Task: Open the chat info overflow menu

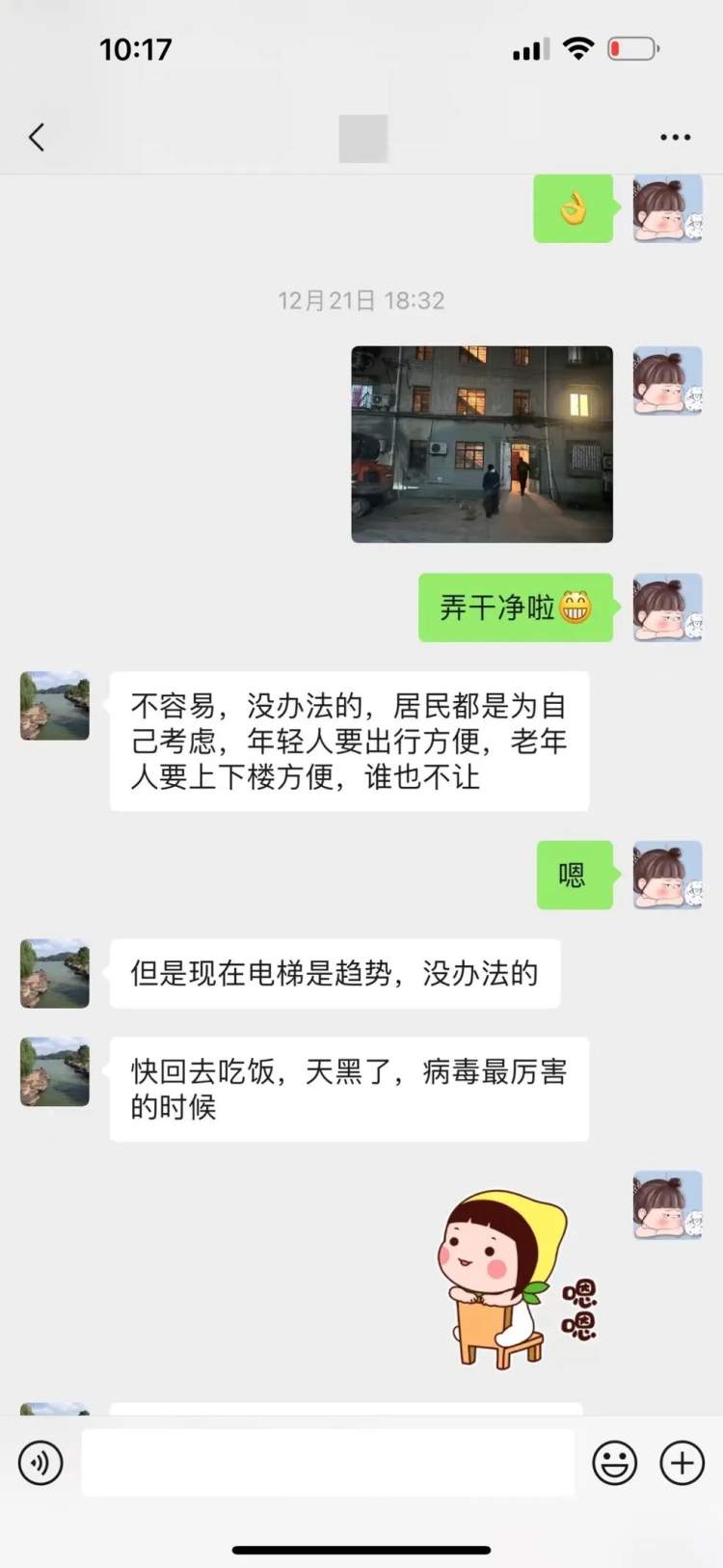Action: point(675,137)
